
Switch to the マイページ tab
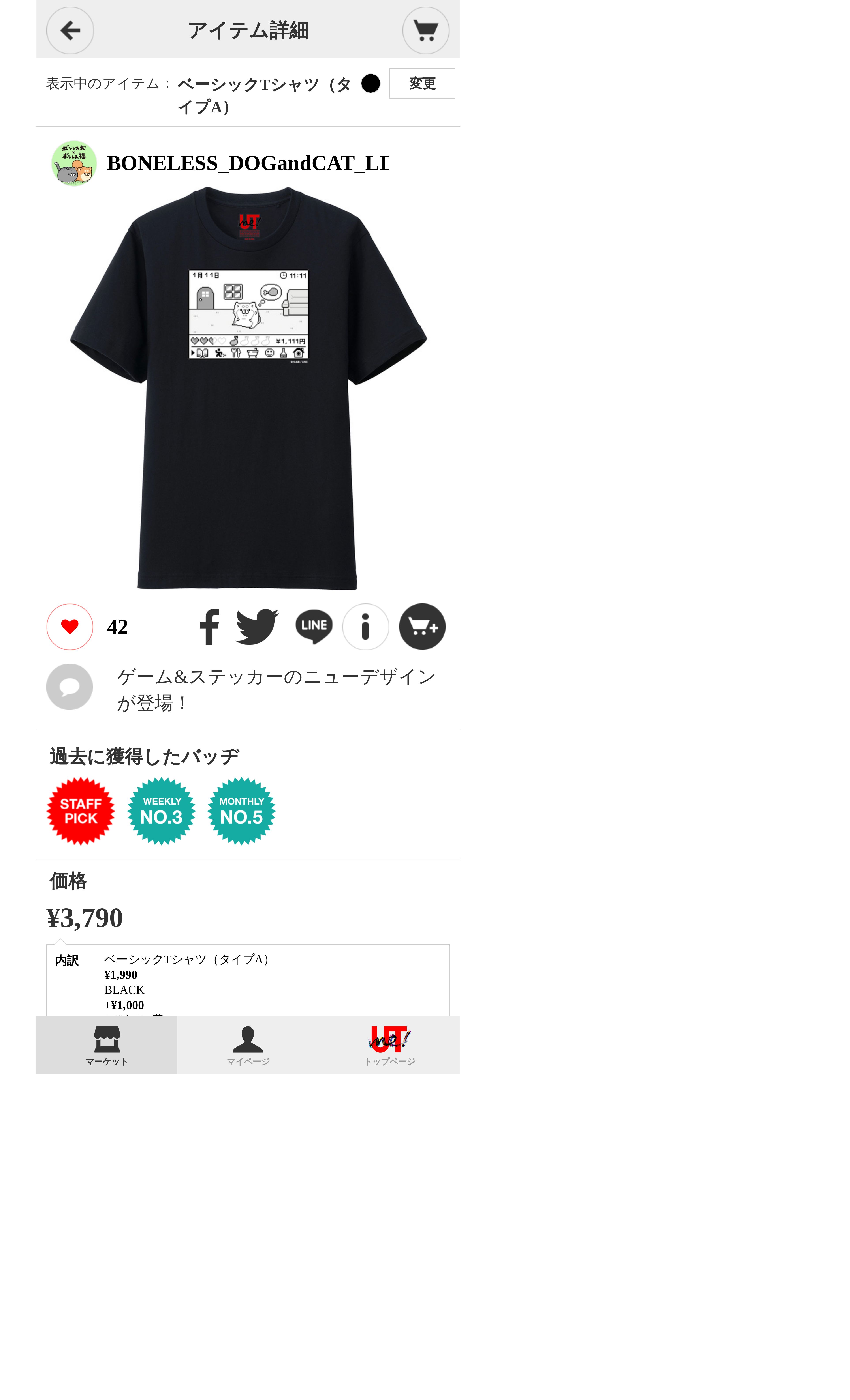pyautogui.click(x=248, y=1045)
